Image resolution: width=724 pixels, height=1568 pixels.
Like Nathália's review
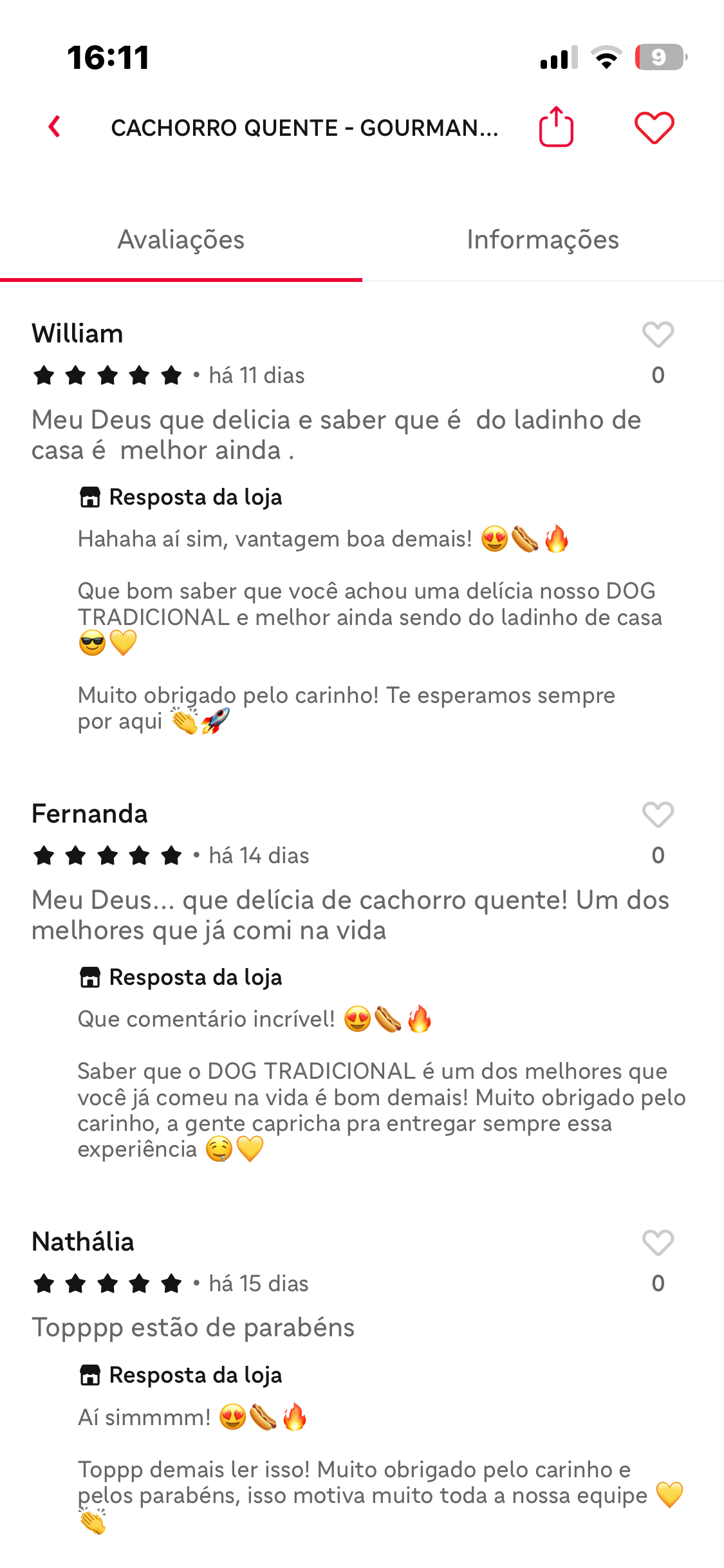click(x=658, y=1243)
